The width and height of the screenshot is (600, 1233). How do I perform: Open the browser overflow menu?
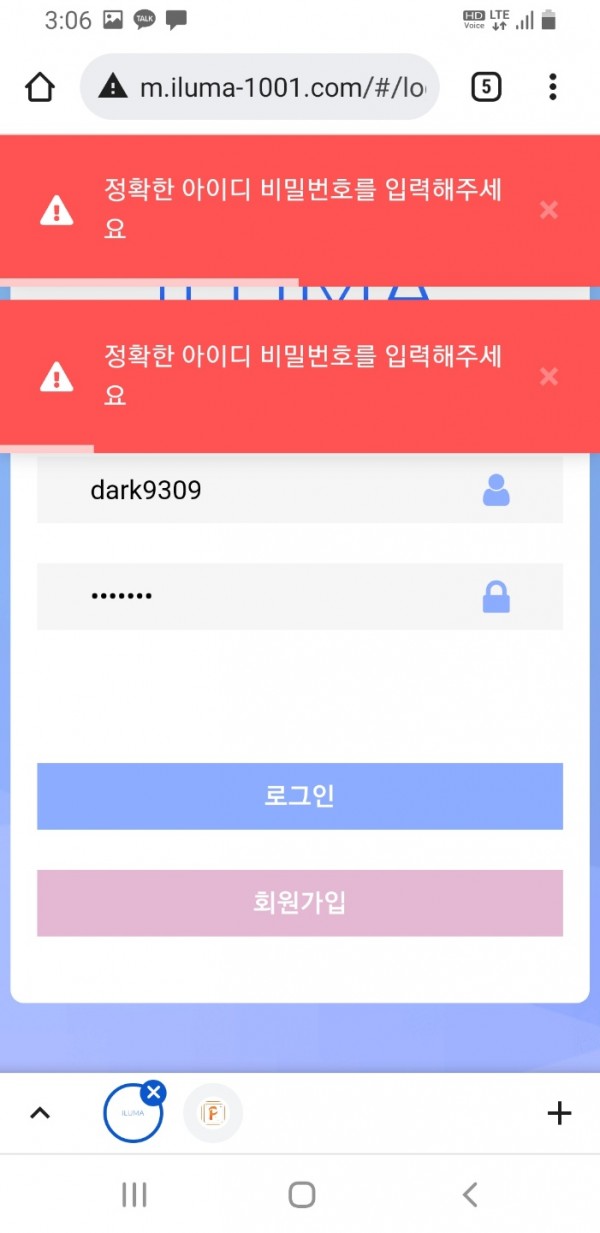552,88
